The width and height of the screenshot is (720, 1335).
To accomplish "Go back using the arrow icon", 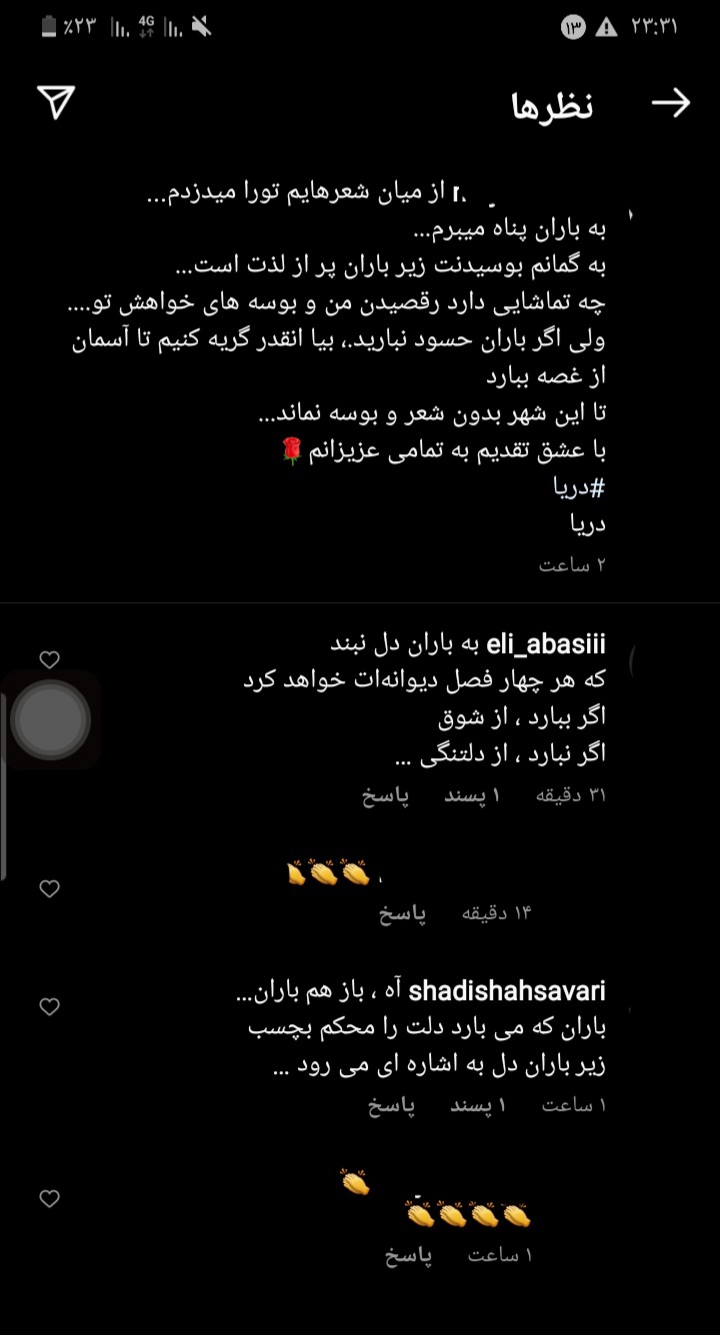I will [x=670, y=103].
